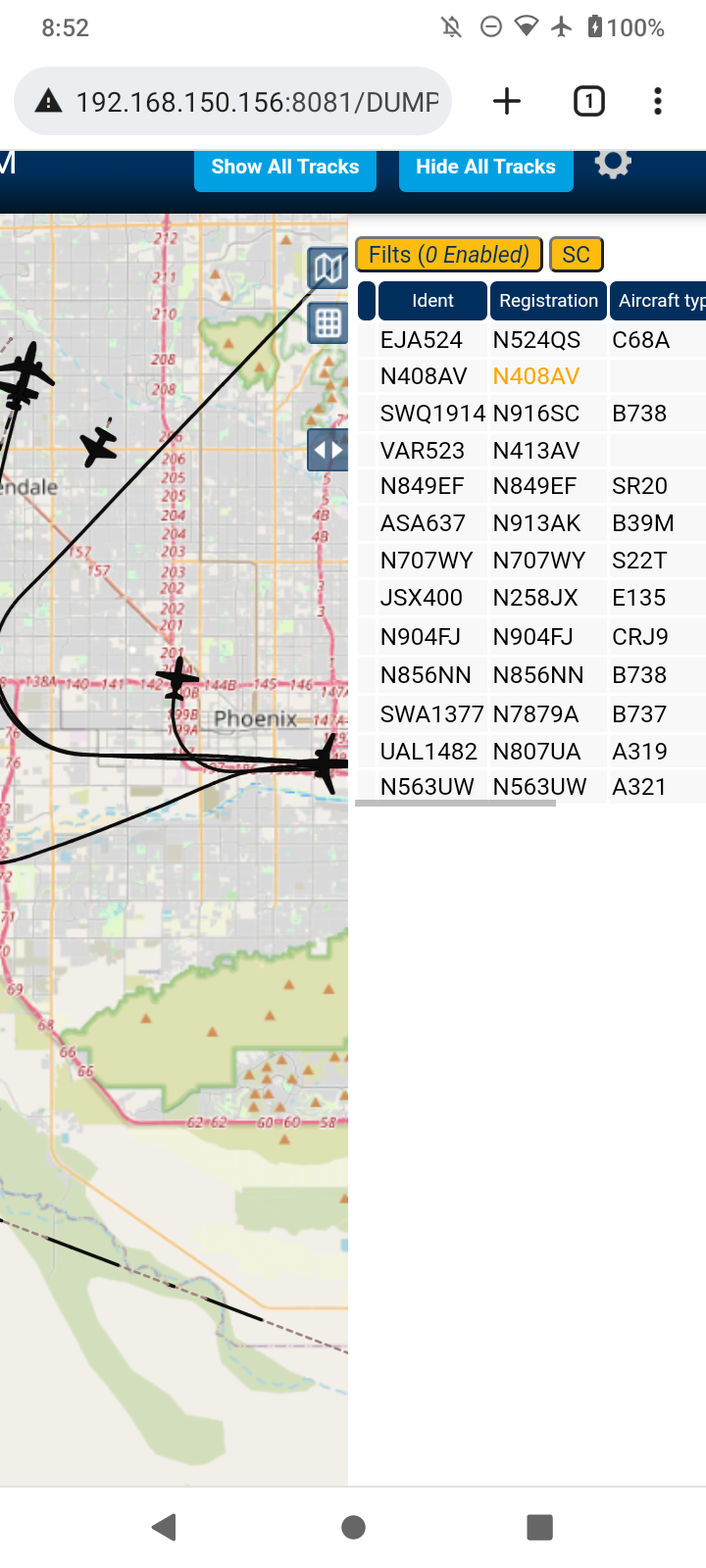The image size is (706, 1568).
Task: Select the UAL1482 aircraft row
Action: pyautogui.click(x=530, y=752)
